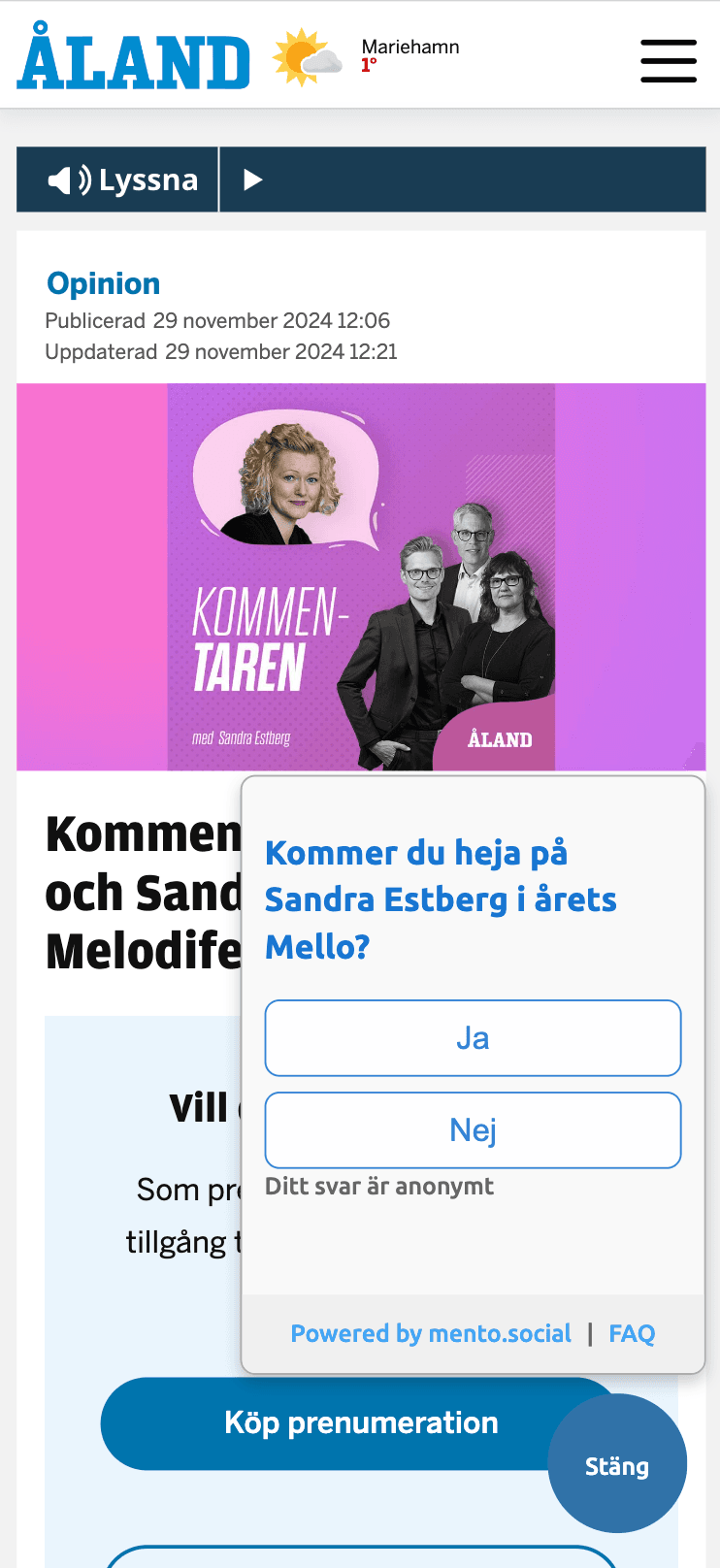The width and height of the screenshot is (720, 1568).
Task: Open the hamburger menu
Action: [x=668, y=60]
